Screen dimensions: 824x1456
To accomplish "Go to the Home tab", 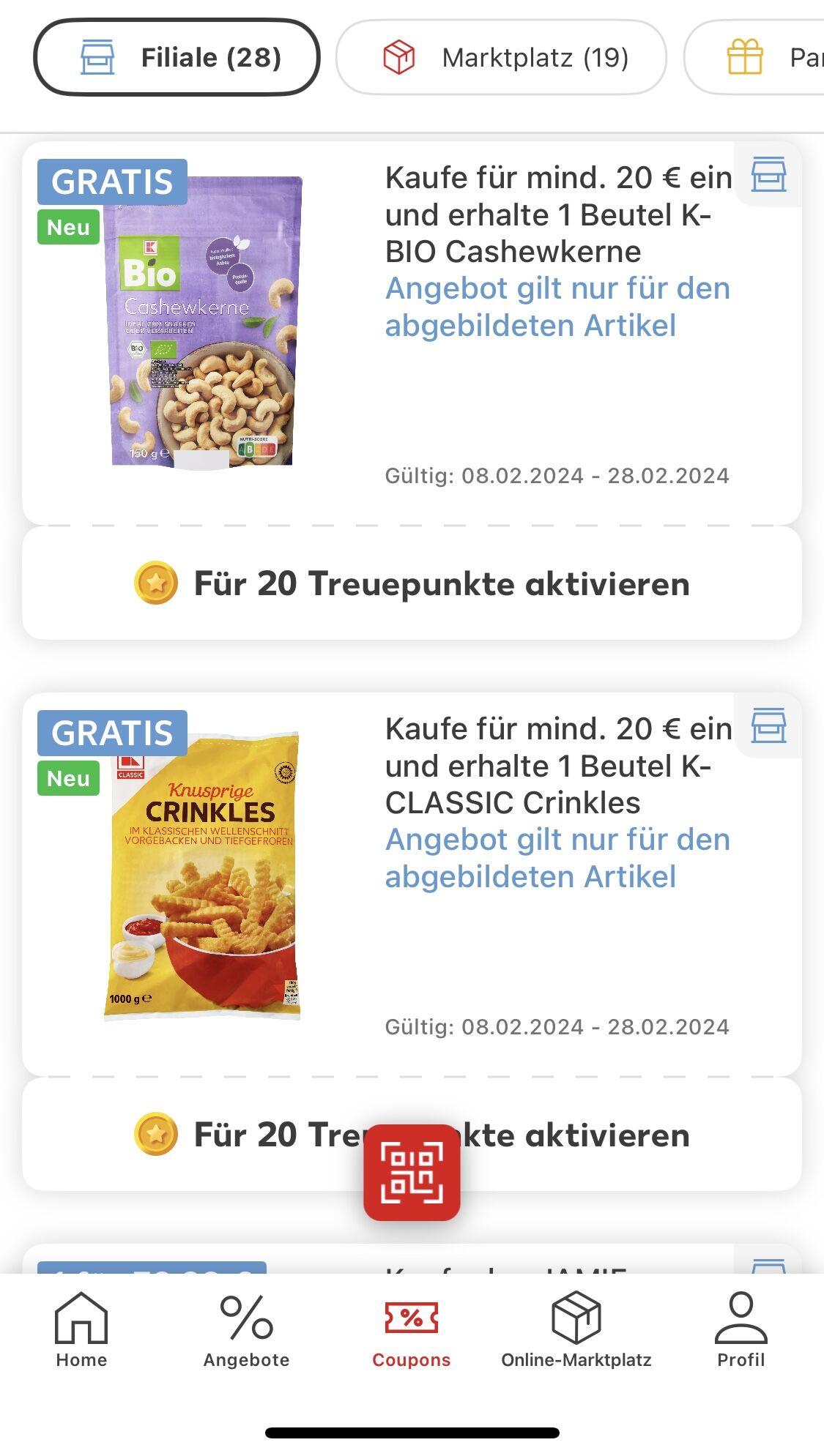I will point(81,1329).
